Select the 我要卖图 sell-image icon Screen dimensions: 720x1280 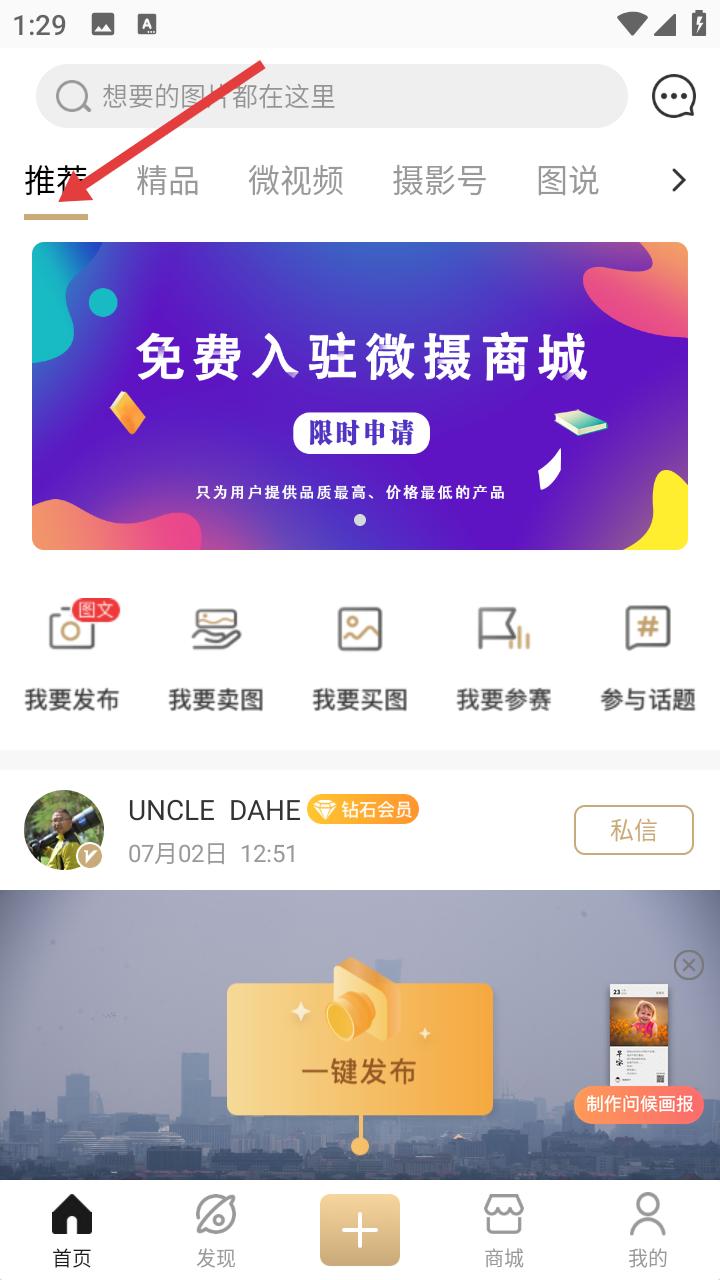[216, 629]
